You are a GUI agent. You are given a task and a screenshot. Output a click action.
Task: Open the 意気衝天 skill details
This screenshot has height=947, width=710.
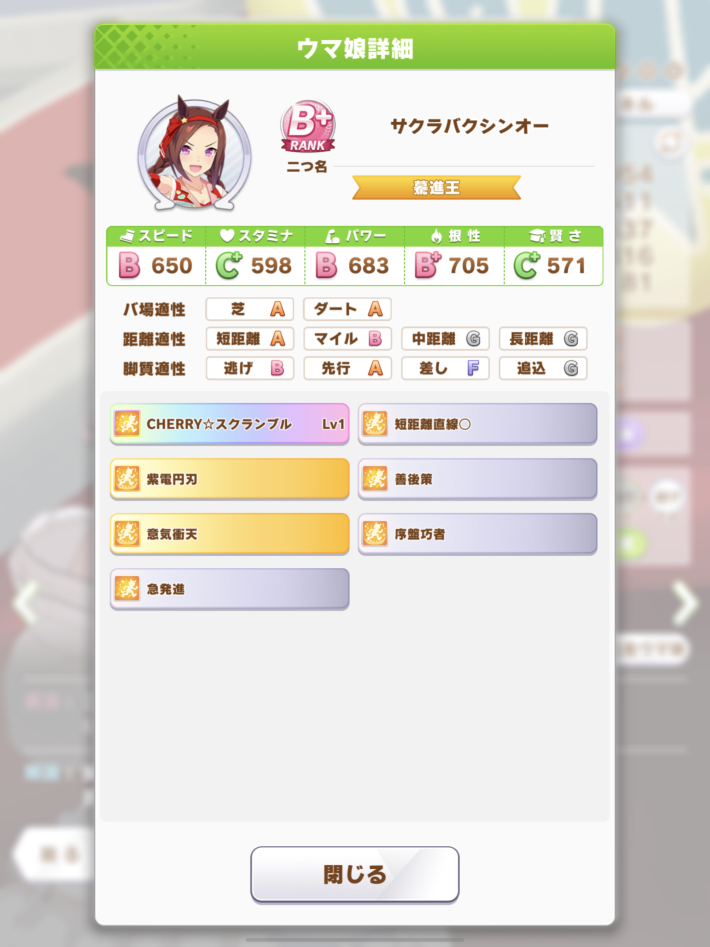229,534
